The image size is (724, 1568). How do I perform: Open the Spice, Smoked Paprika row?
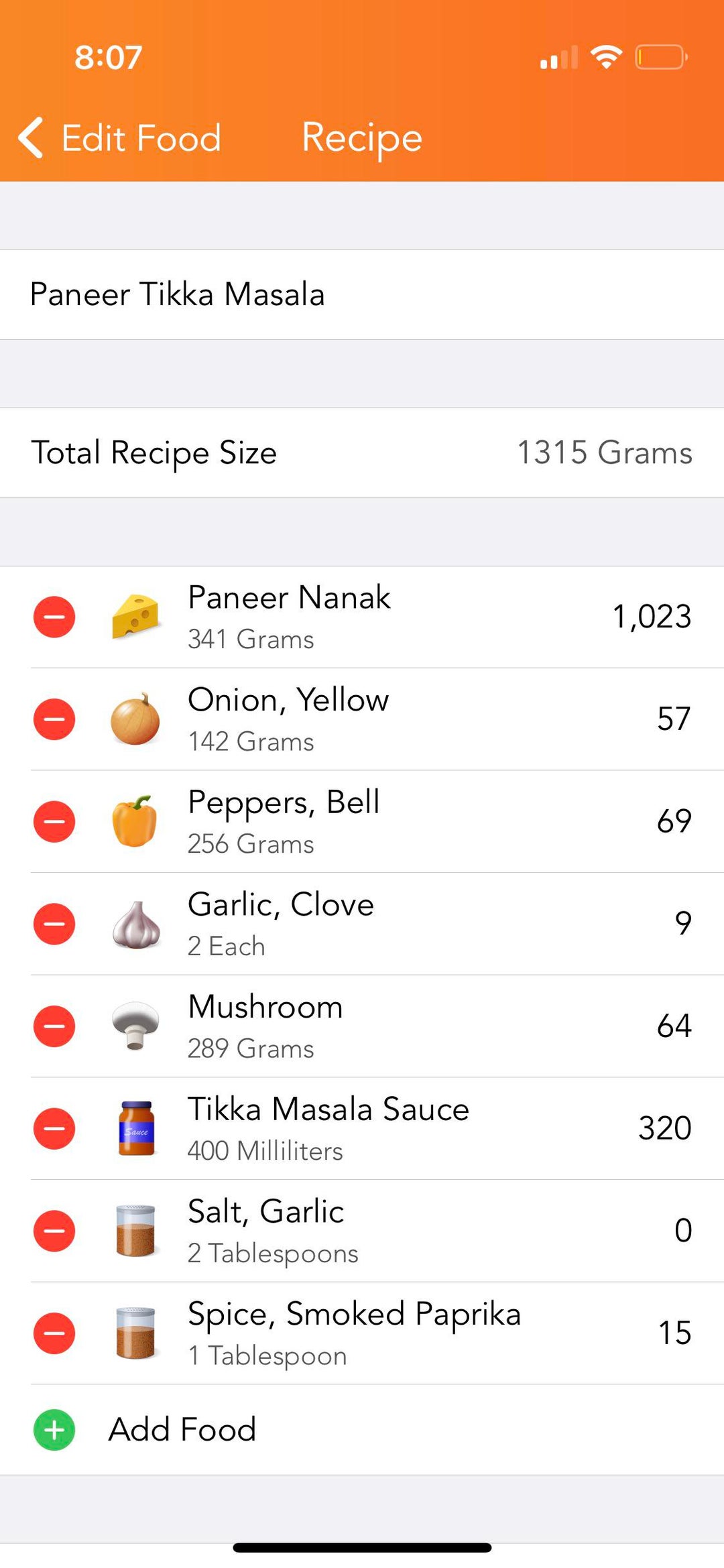point(402,1333)
